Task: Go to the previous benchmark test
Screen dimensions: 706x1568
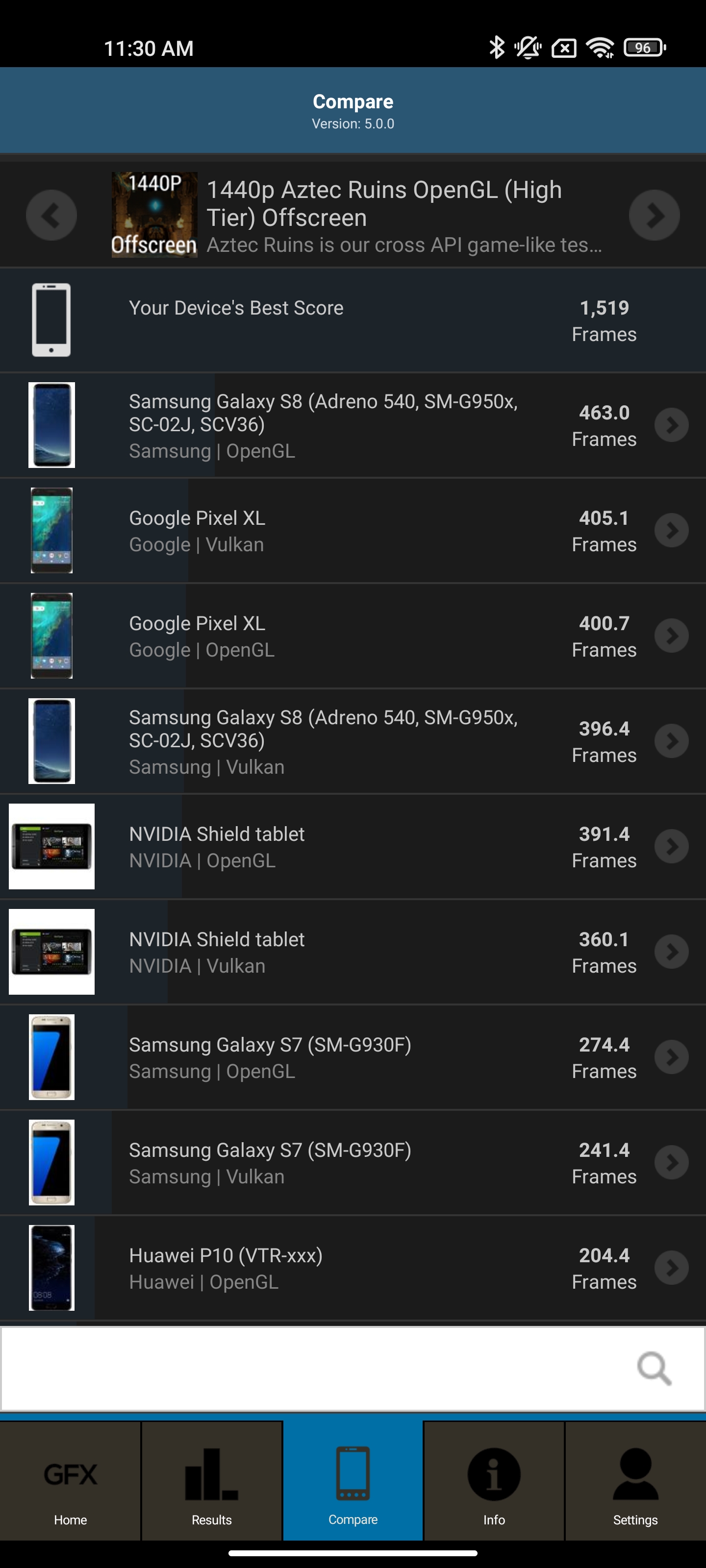Action: [x=51, y=215]
